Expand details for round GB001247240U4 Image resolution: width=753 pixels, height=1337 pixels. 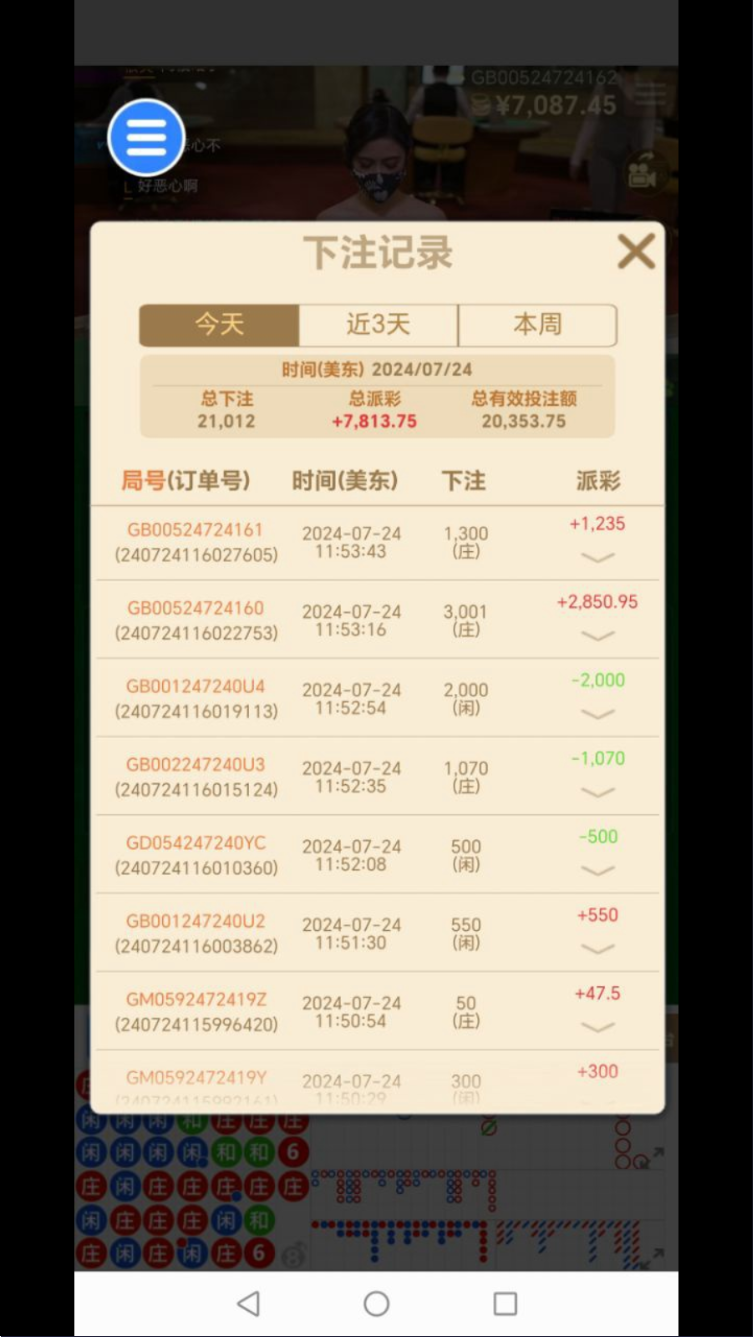tap(598, 714)
